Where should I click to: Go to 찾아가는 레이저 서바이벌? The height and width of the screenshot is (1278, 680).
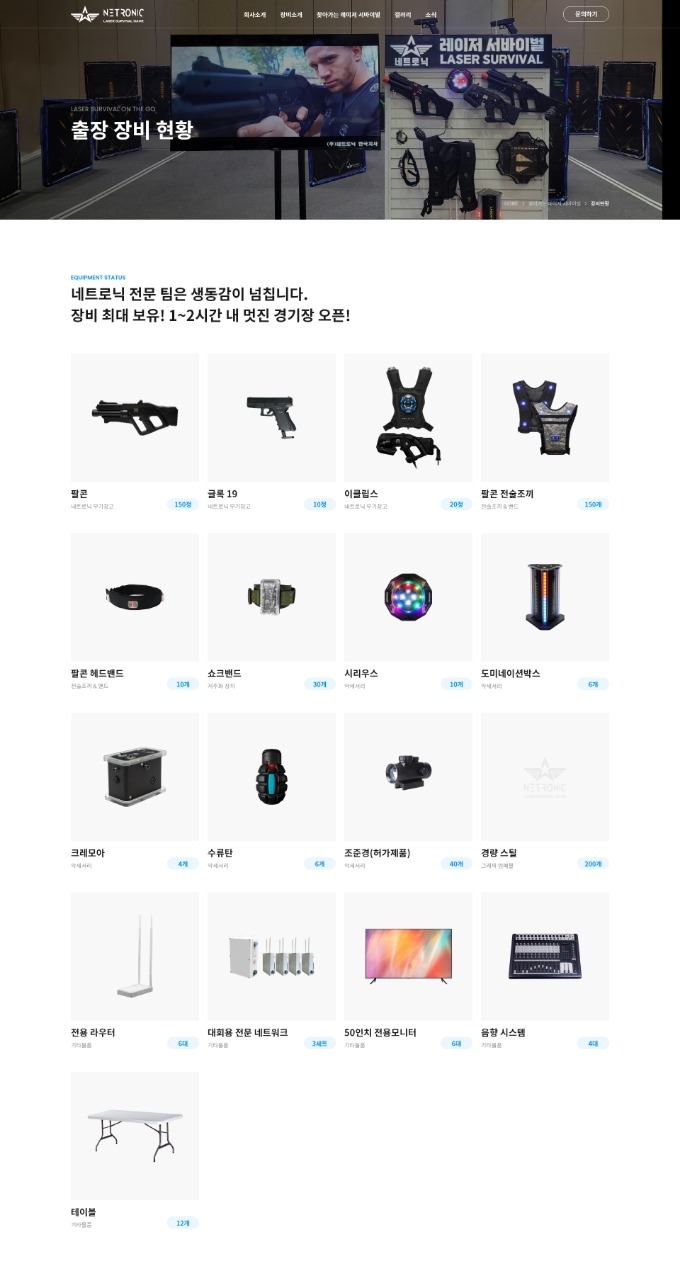point(348,15)
